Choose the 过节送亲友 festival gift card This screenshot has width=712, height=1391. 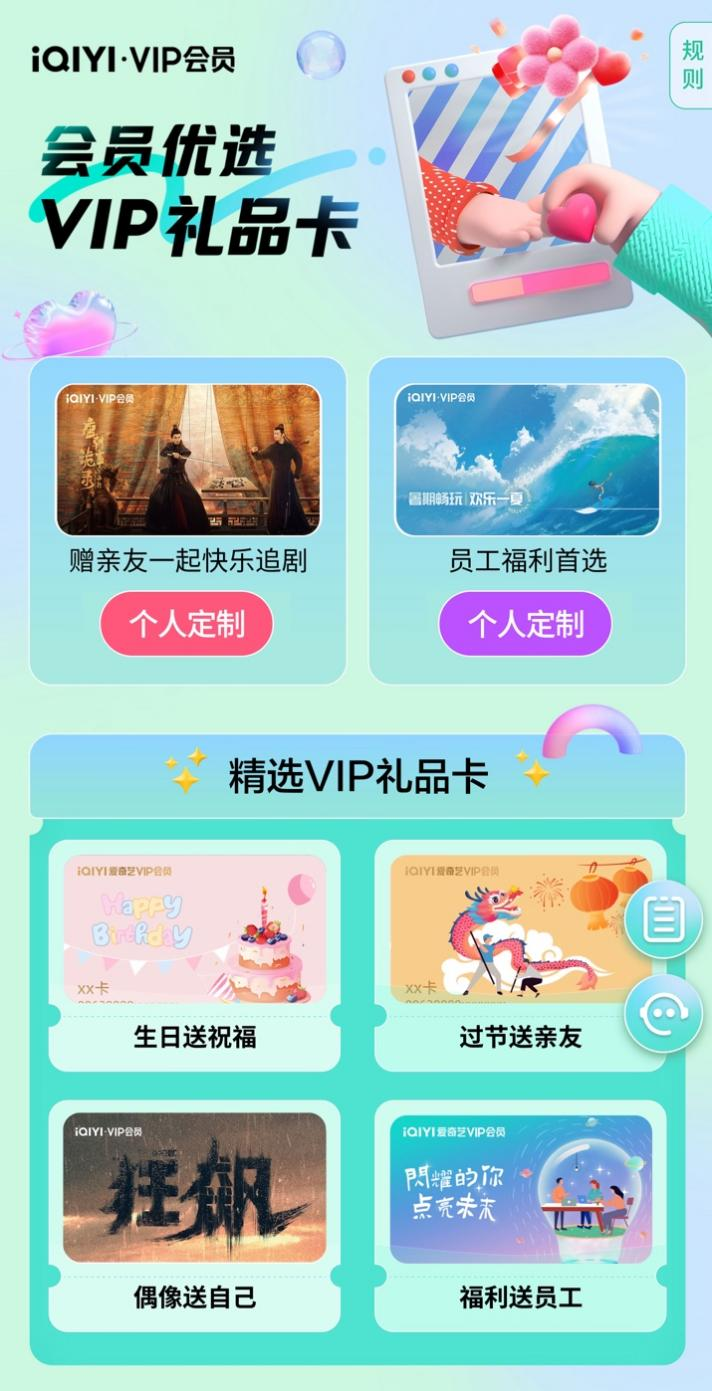[505, 955]
